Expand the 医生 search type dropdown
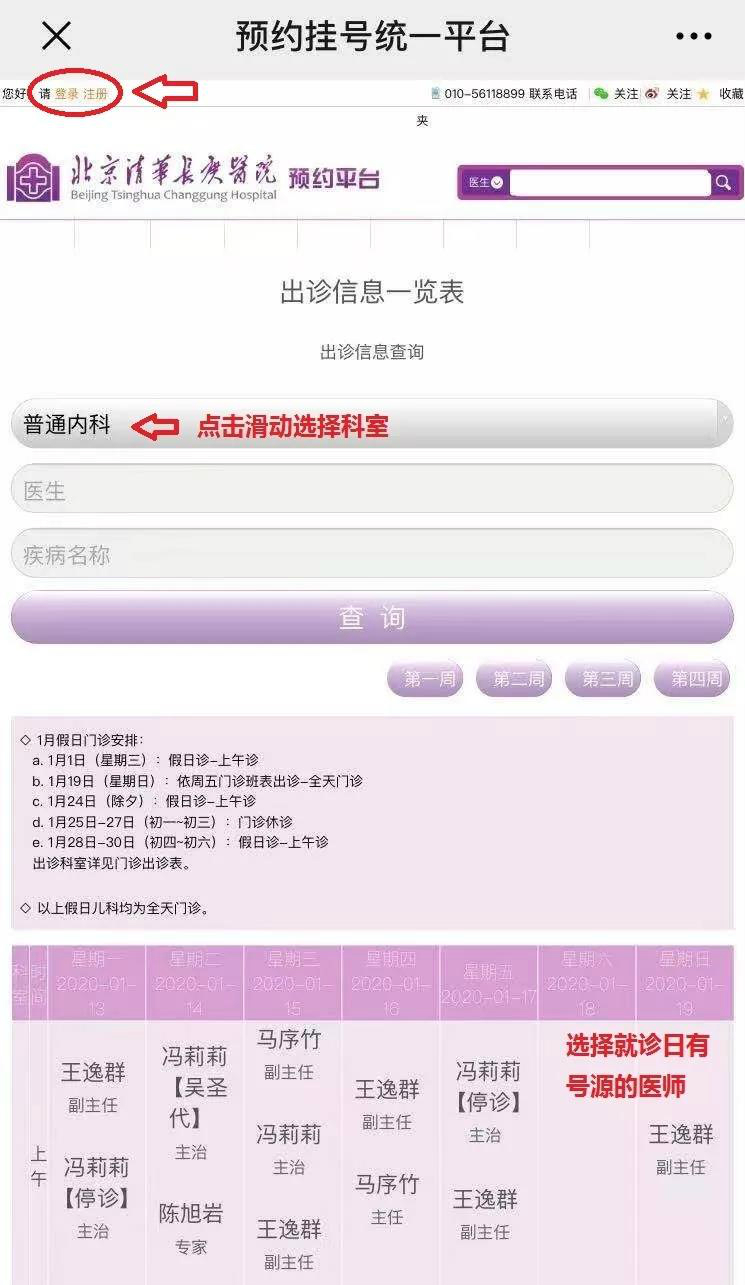745x1285 pixels. (x=486, y=183)
